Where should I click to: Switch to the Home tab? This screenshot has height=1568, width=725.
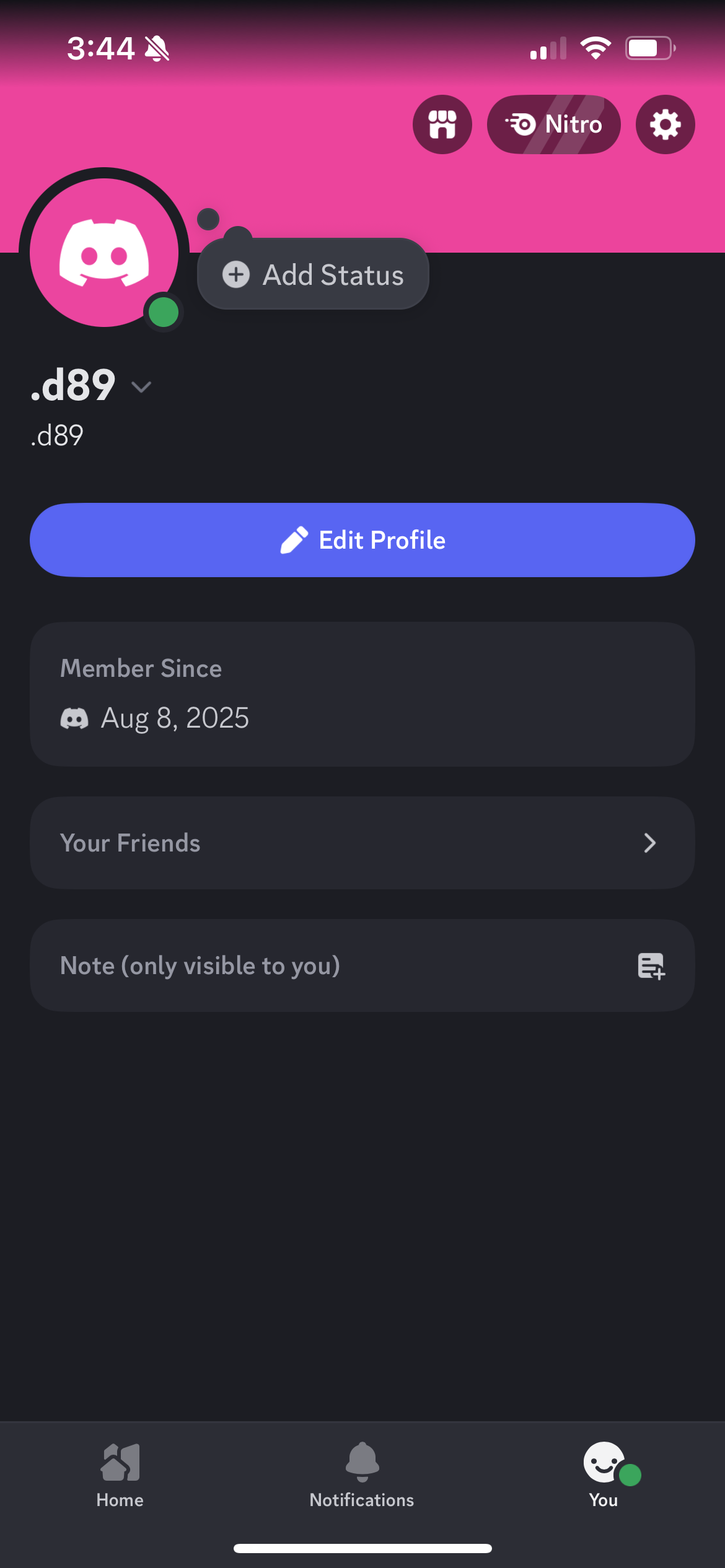[x=120, y=1476]
